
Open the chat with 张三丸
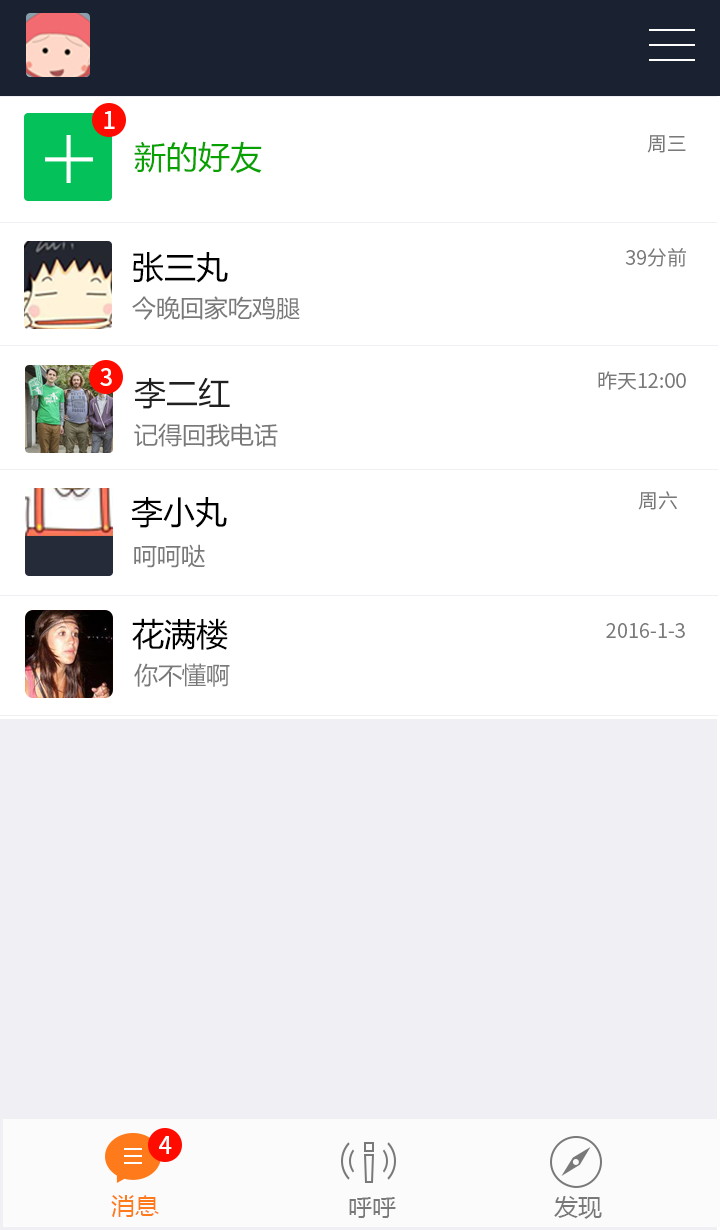pyautogui.click(x=360, y=285)
